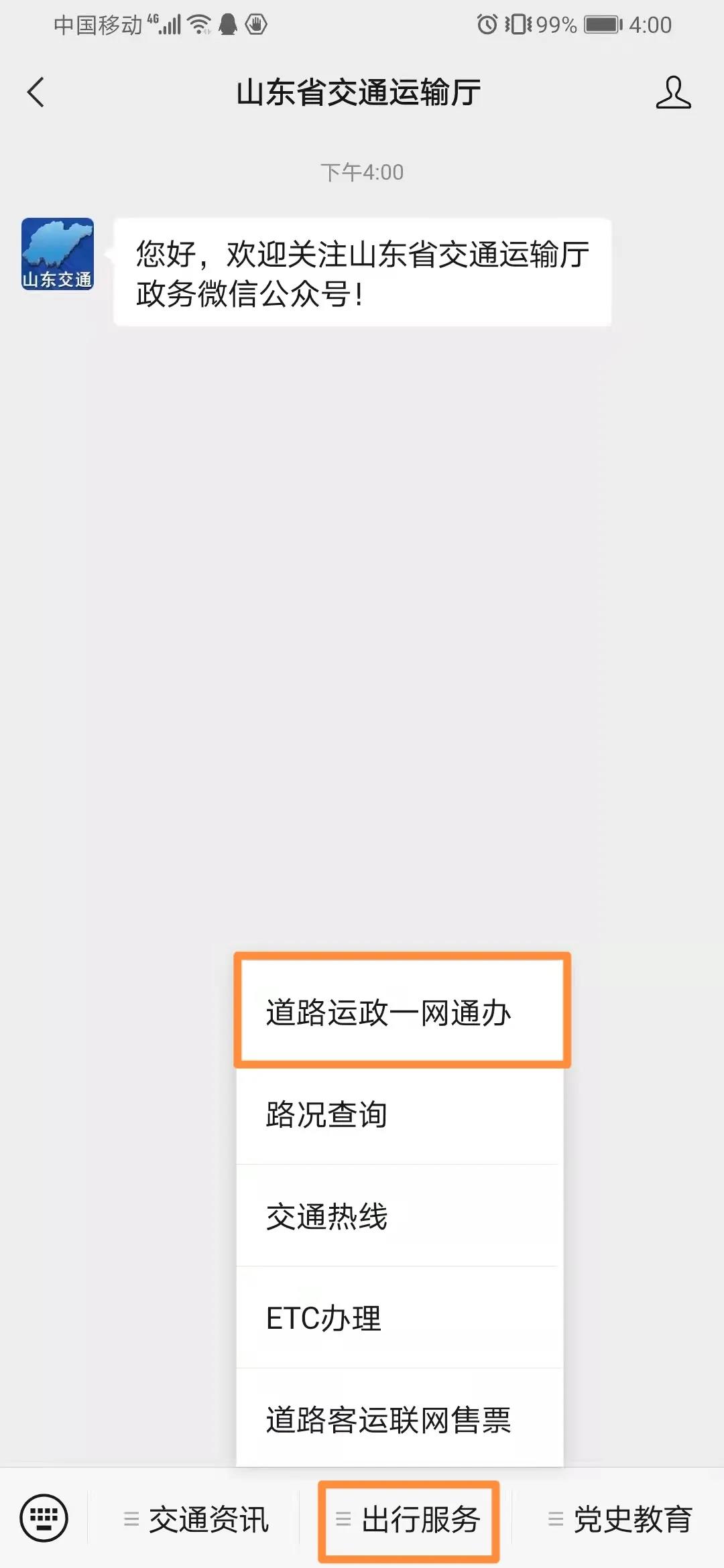The height and width of the screenshot is (1568, 724).
Task: Open the 党史教育 bottom menu
Action: pyautogui.click(x=619, y=1519)
